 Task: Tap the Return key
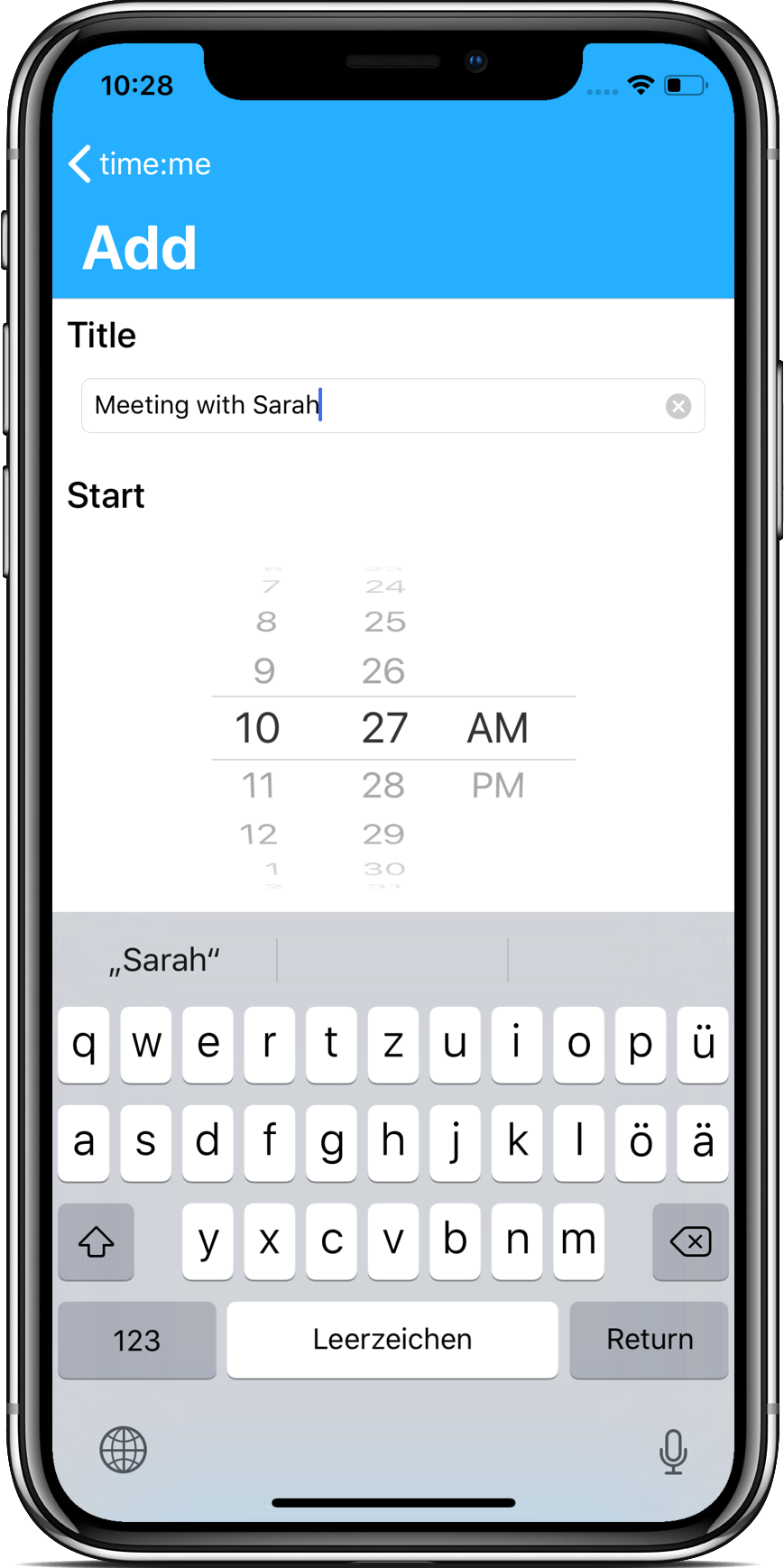649,1340
